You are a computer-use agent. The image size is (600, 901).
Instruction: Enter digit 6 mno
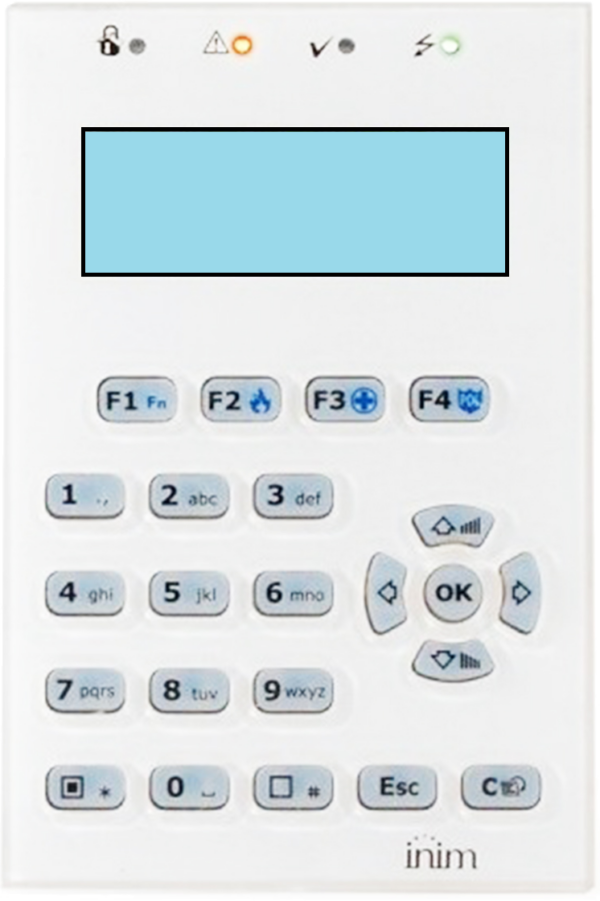(293, 593)
